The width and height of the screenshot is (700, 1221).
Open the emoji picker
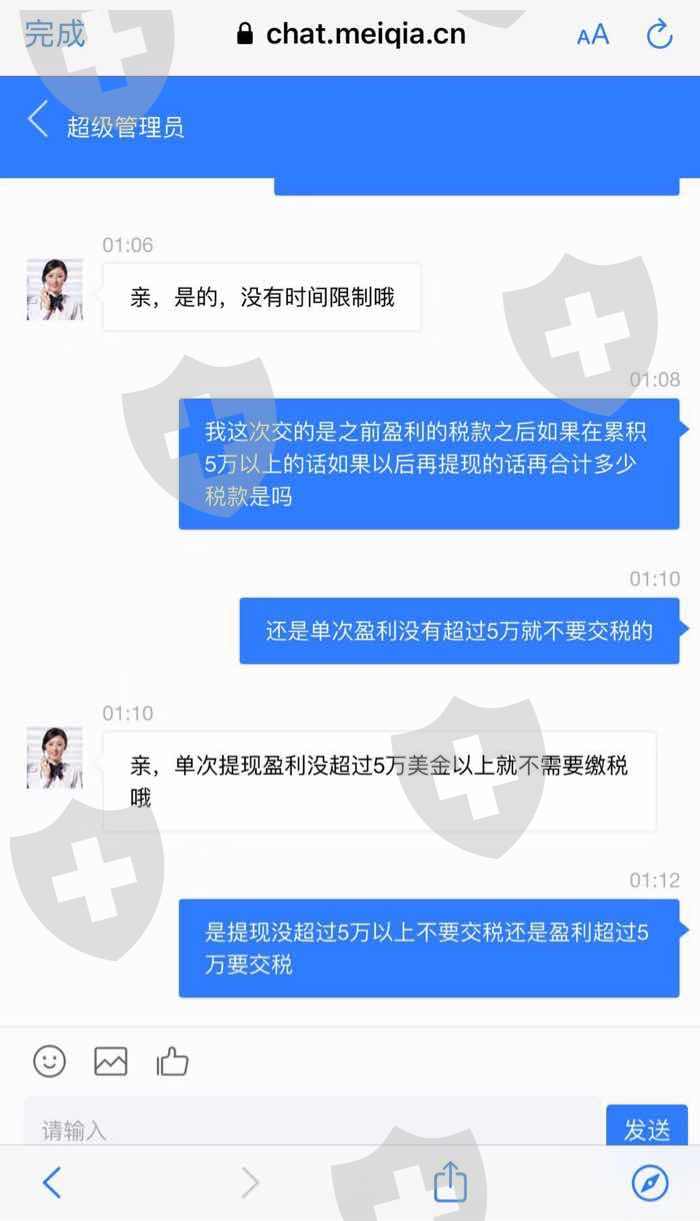point(50,1061)
